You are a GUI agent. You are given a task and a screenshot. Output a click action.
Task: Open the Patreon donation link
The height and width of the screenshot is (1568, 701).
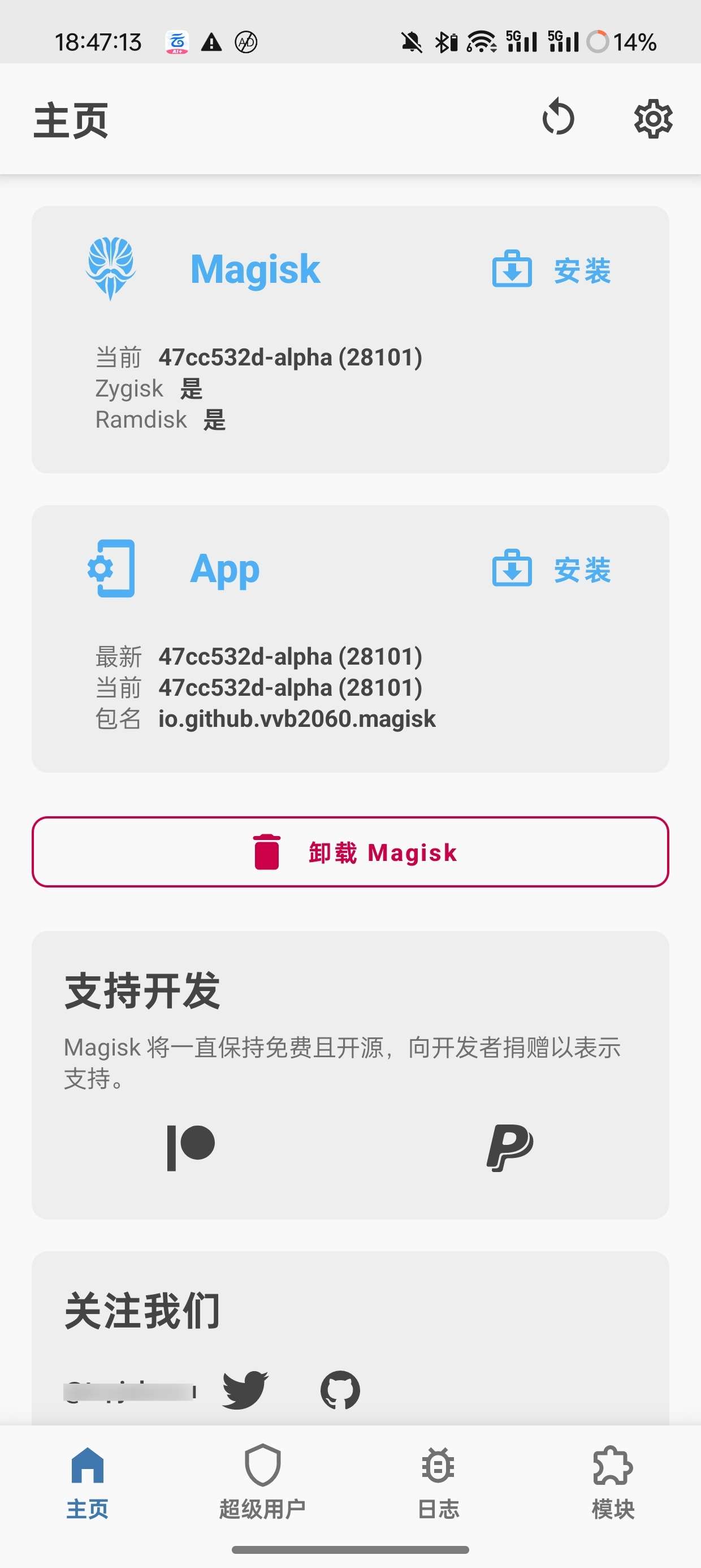click(191, 1147)
